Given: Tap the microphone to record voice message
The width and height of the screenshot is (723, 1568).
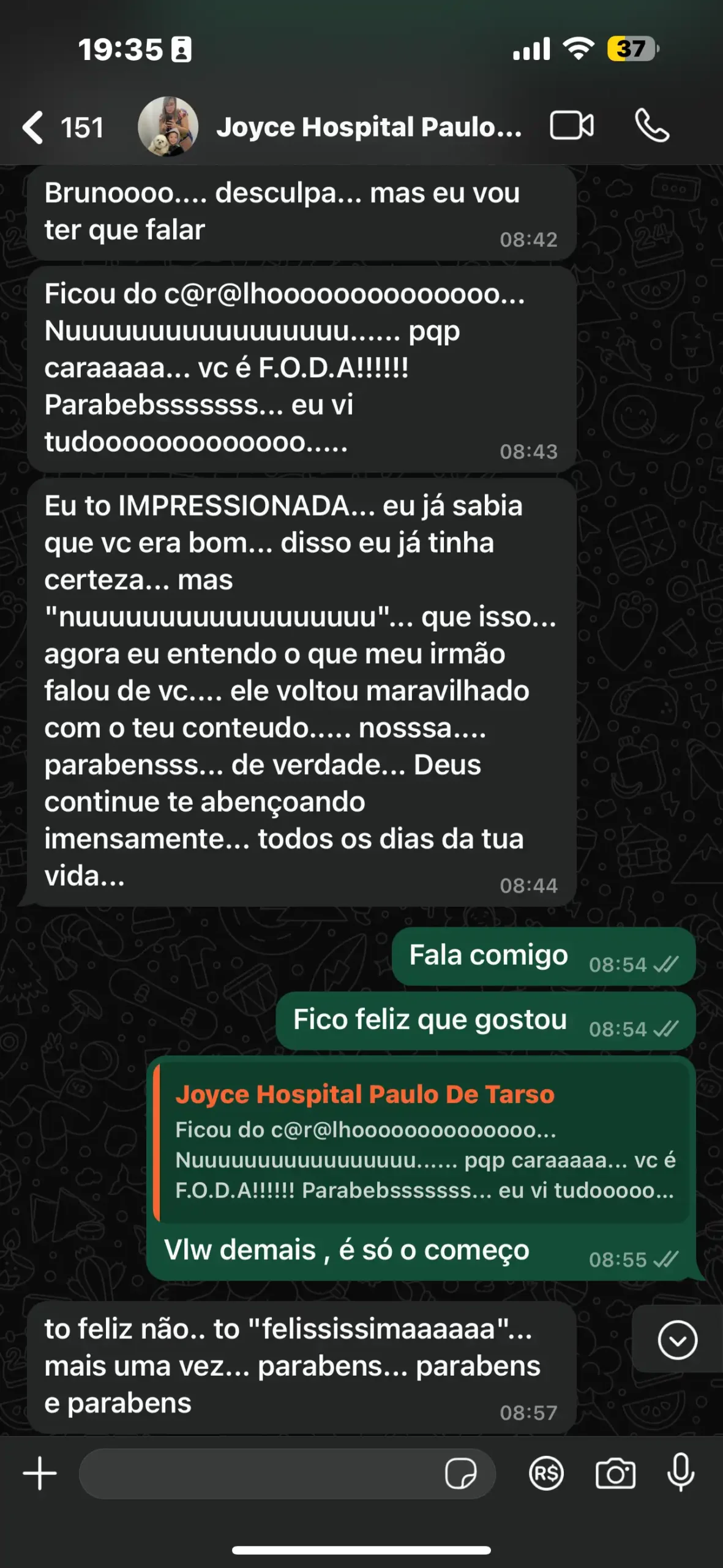Looking at the screenshot, I should [681, 1474].
